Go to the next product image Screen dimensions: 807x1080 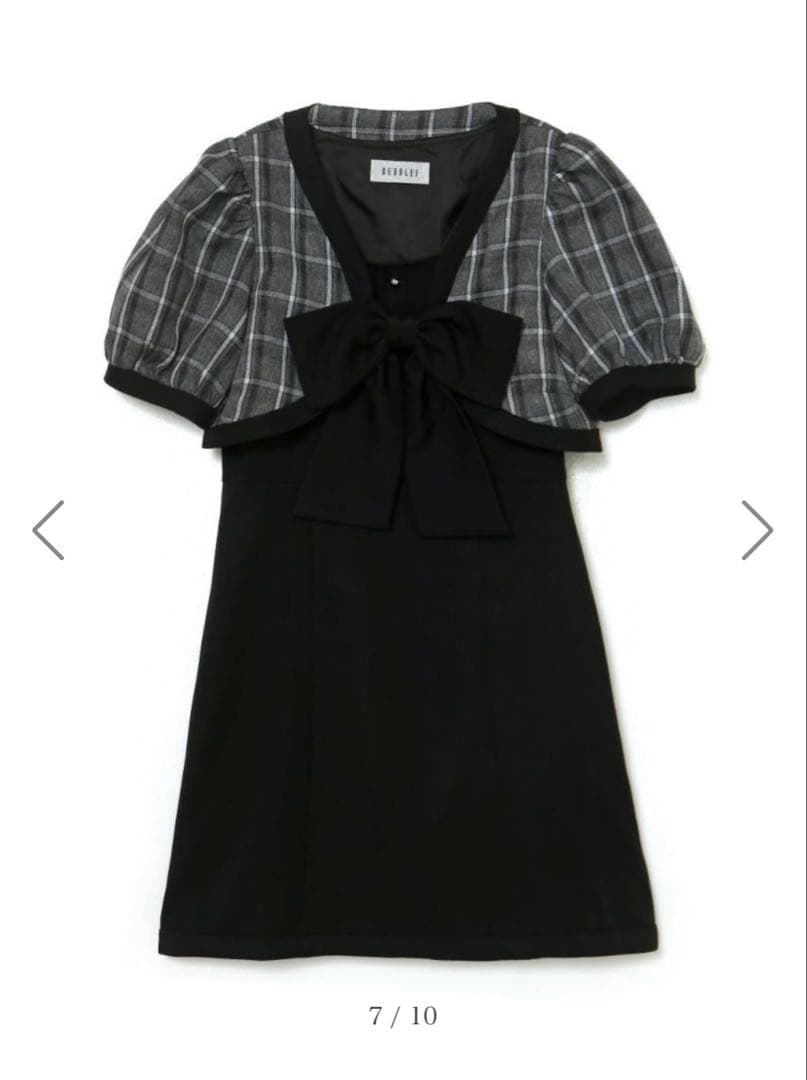(x=757, y=530)
